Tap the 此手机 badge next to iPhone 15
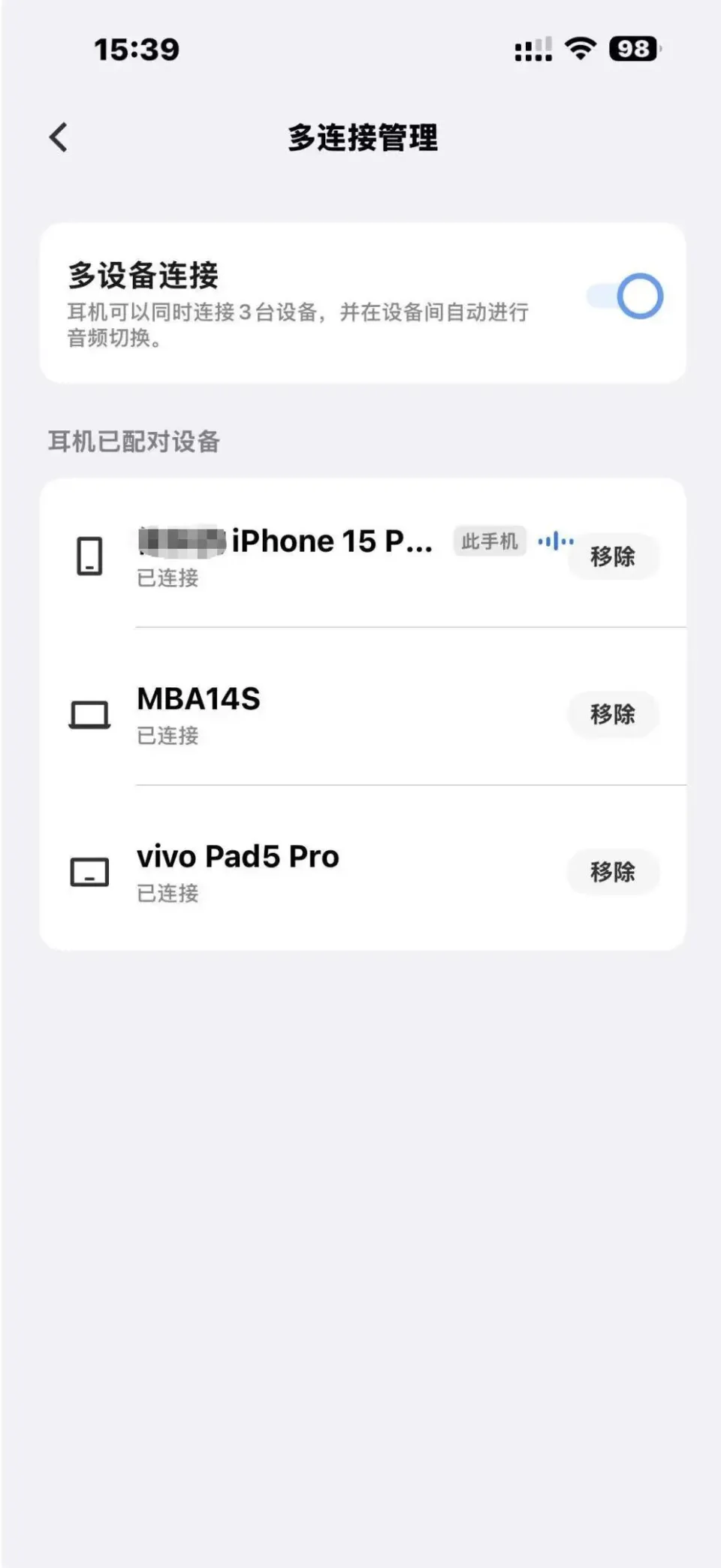This screenshot has height=1568, width=721. coord(489,541)
